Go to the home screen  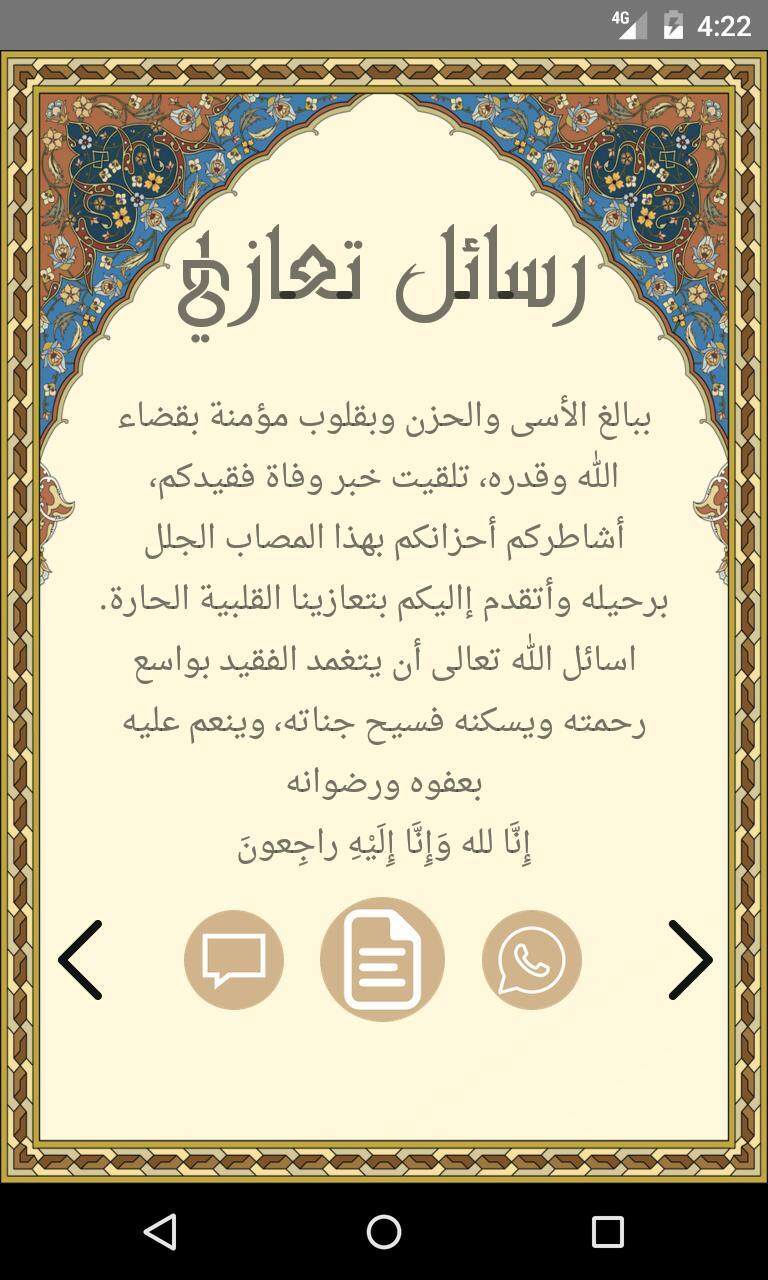(384, 1232)
